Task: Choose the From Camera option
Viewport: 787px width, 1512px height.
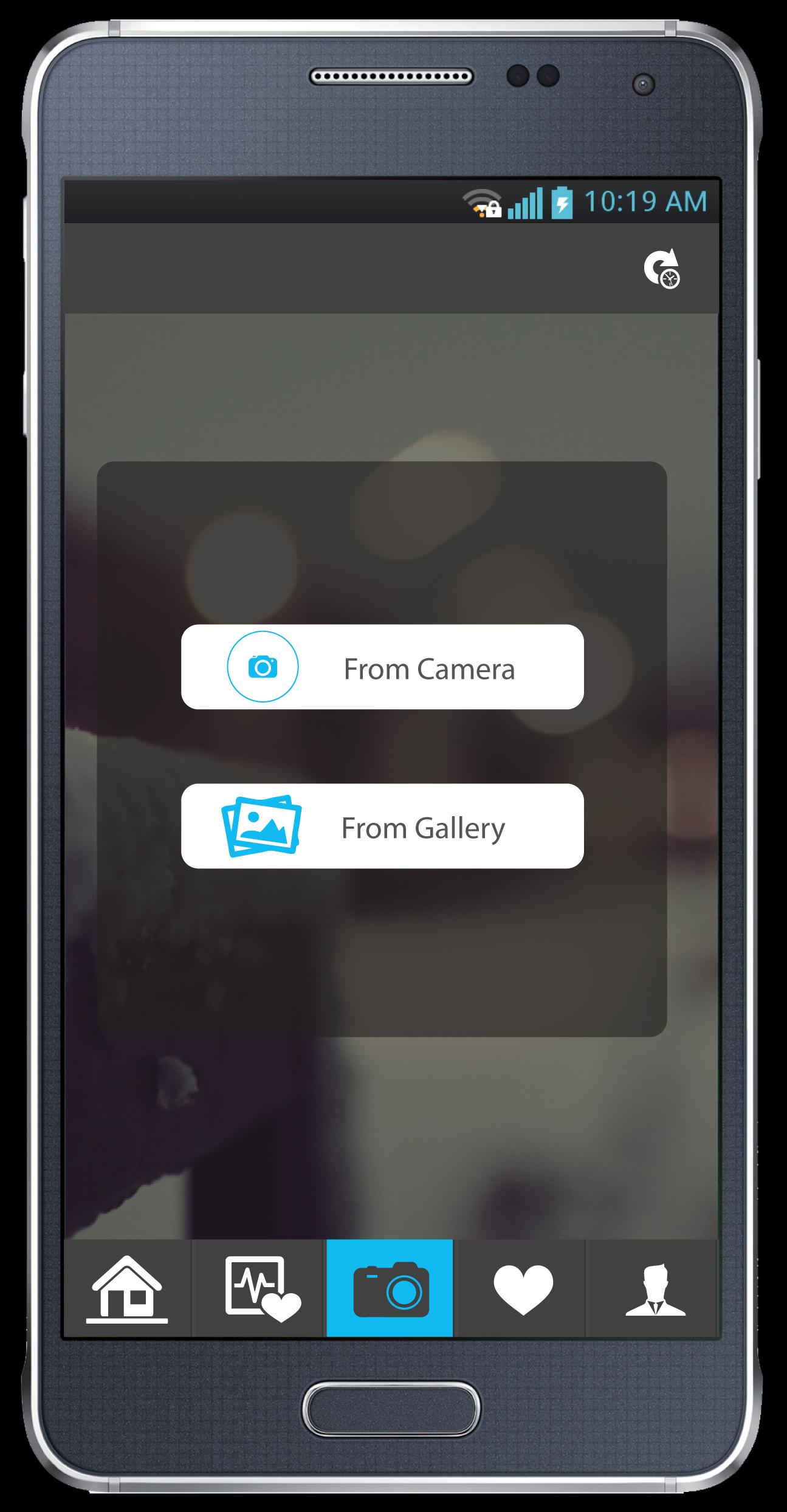Action: (x=382, y=667)
